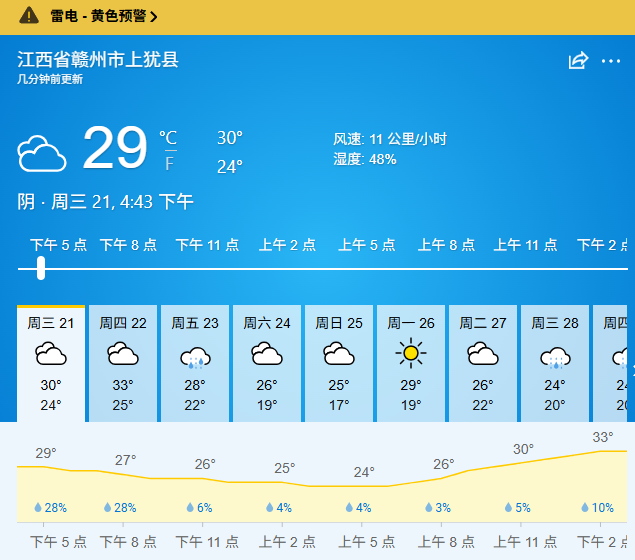Select the 周三 21 forecast card
This screenshot has height=560, width=635.
[x=51, y=364]
